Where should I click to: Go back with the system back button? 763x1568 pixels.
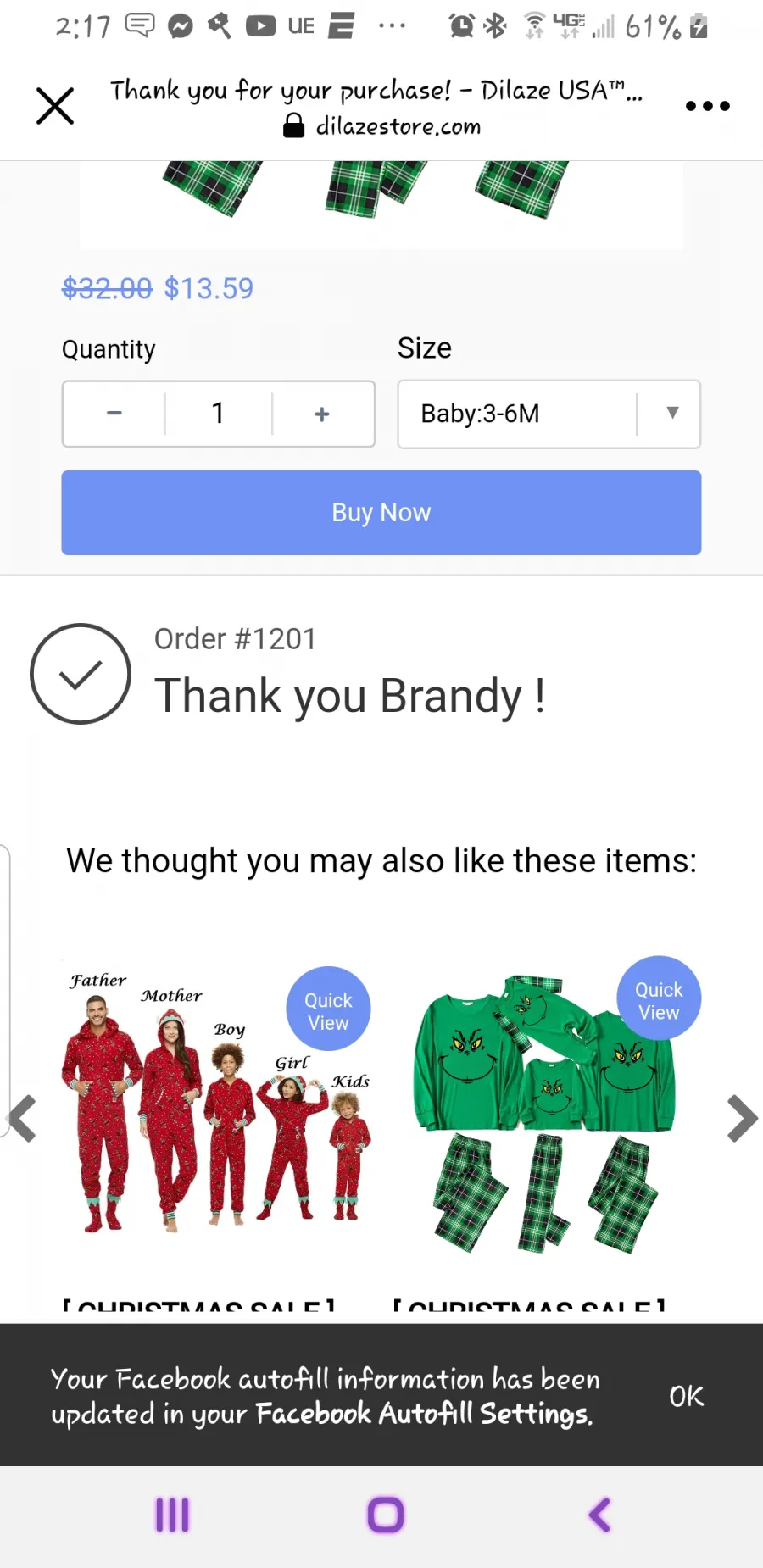point(599,1515)
